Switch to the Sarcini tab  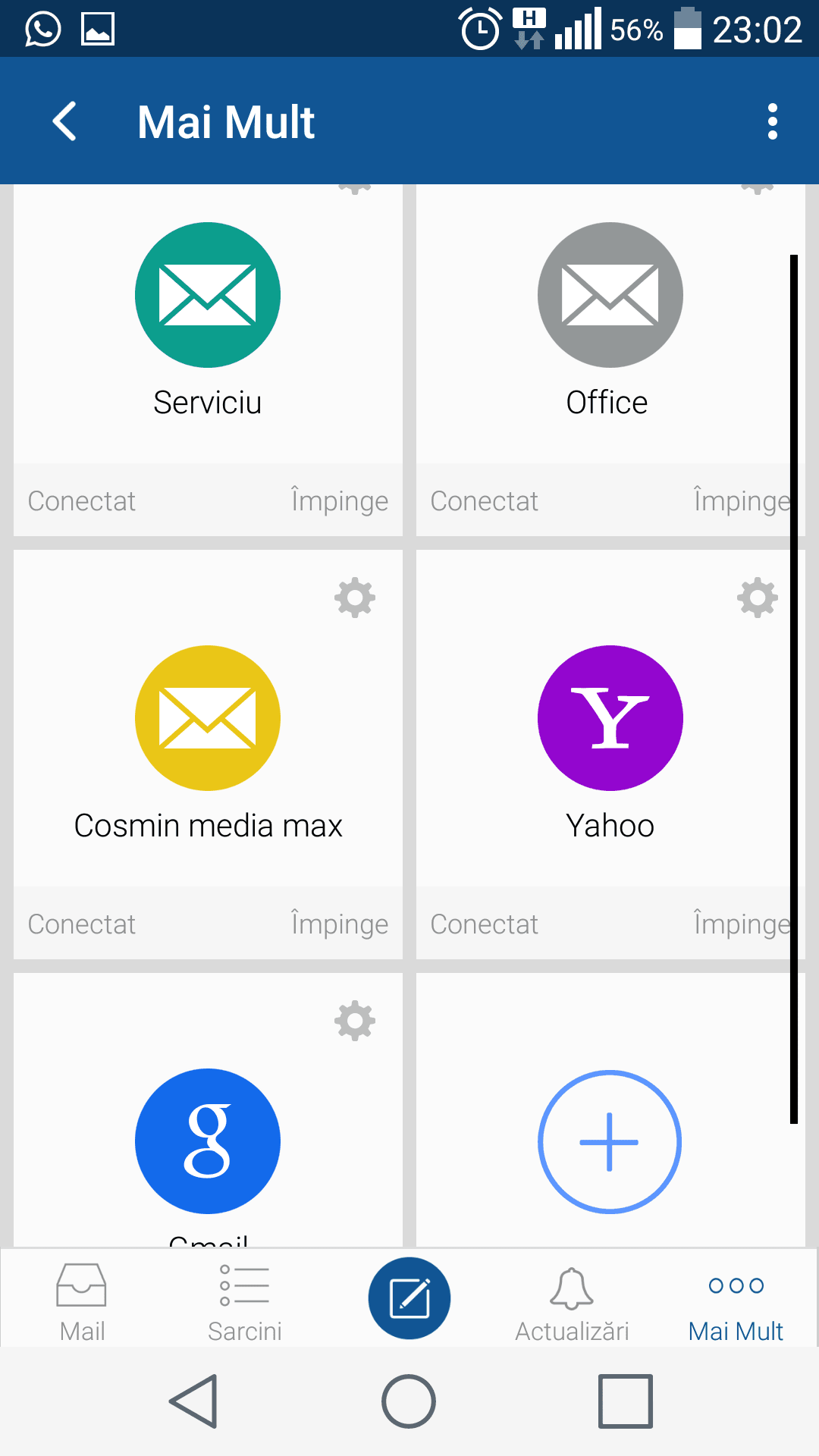click(244, 1301)
